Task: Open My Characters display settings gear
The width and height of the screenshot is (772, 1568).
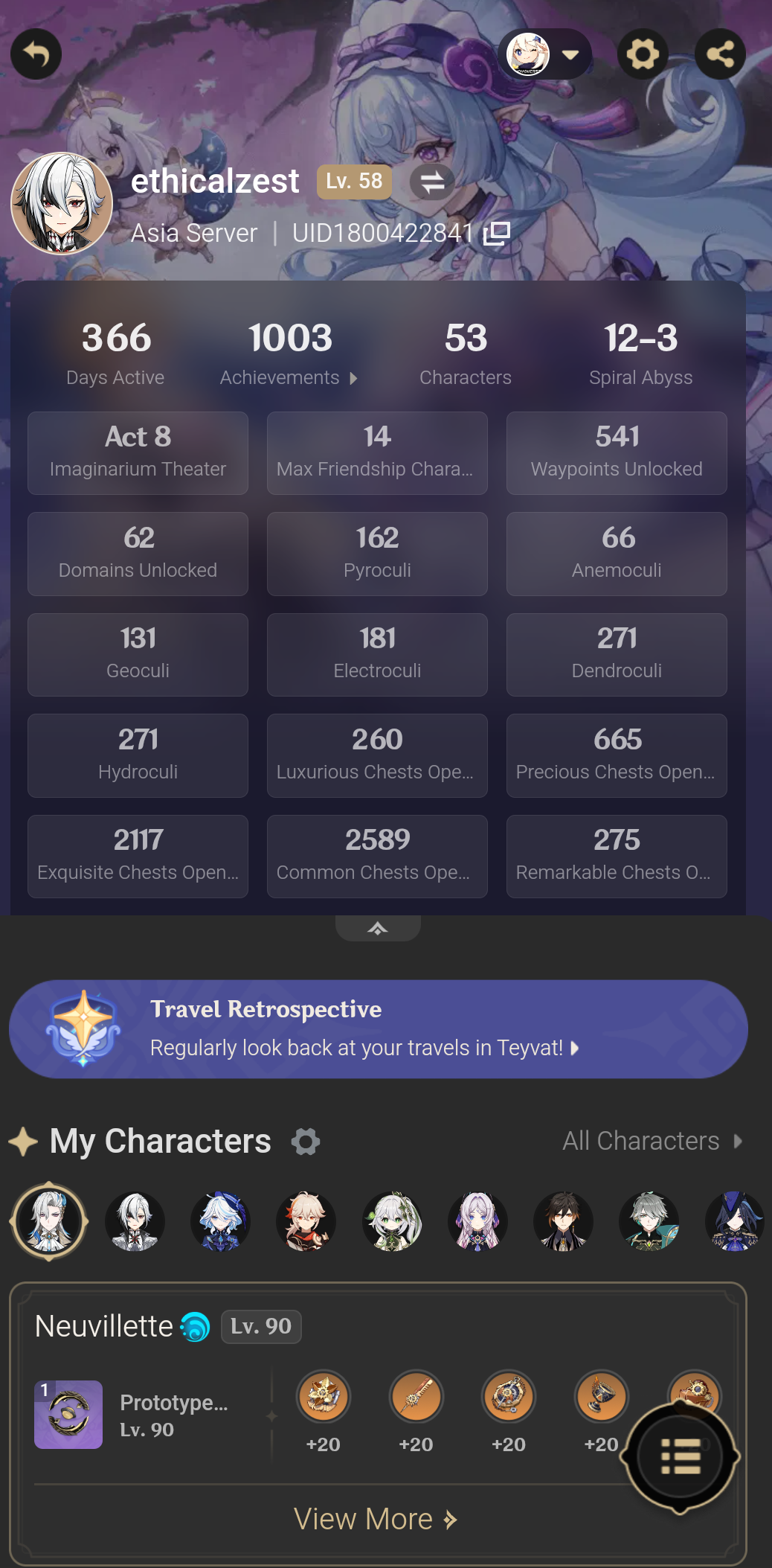Action: (x=305, y=1141)
